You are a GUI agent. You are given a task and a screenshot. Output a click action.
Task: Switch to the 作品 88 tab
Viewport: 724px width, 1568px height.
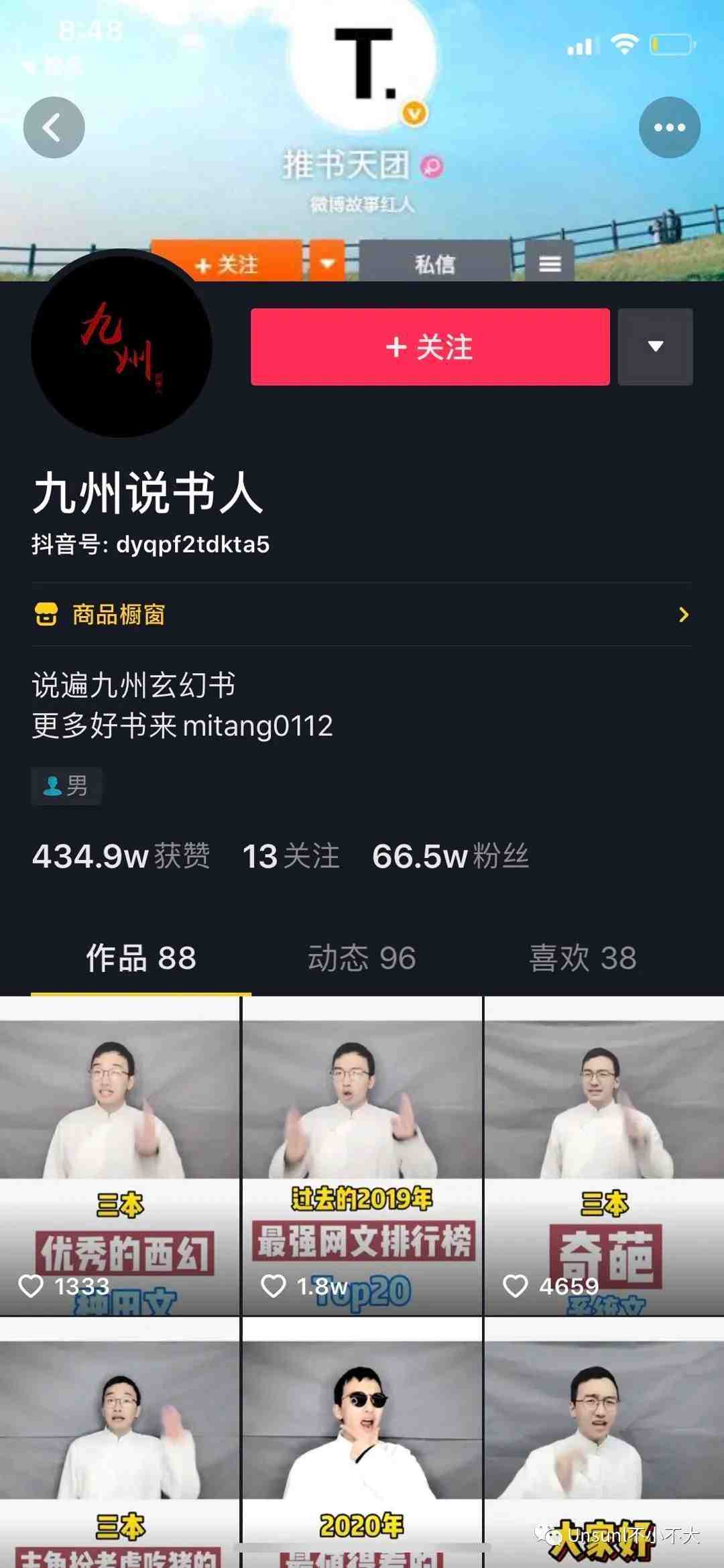point(141,958)
